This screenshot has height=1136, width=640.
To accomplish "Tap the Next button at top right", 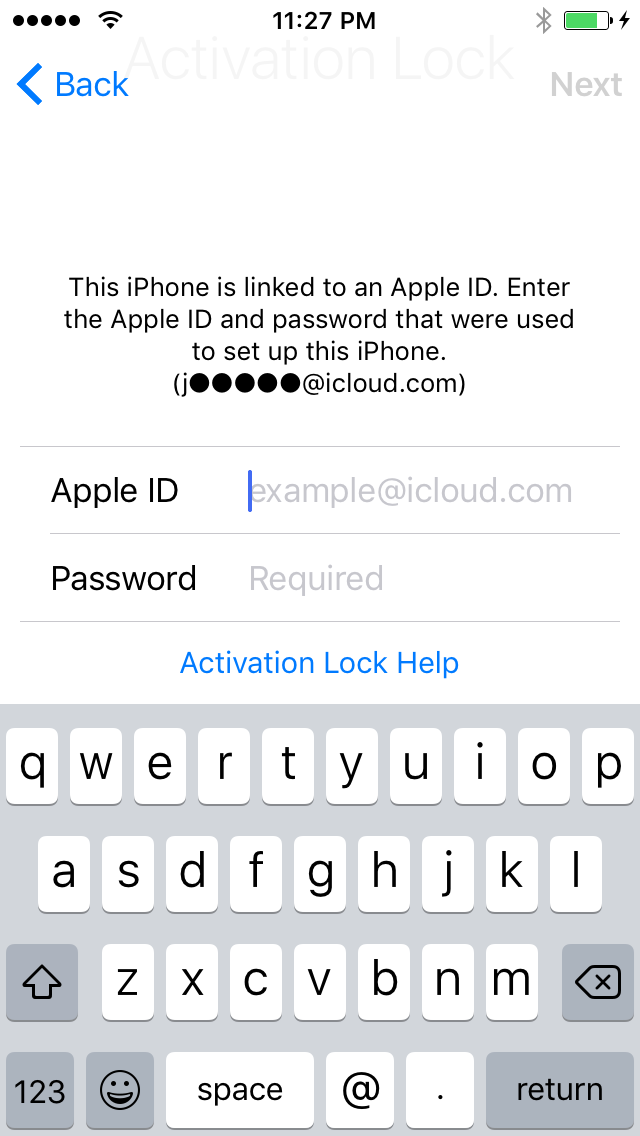I will pos(586,85).
